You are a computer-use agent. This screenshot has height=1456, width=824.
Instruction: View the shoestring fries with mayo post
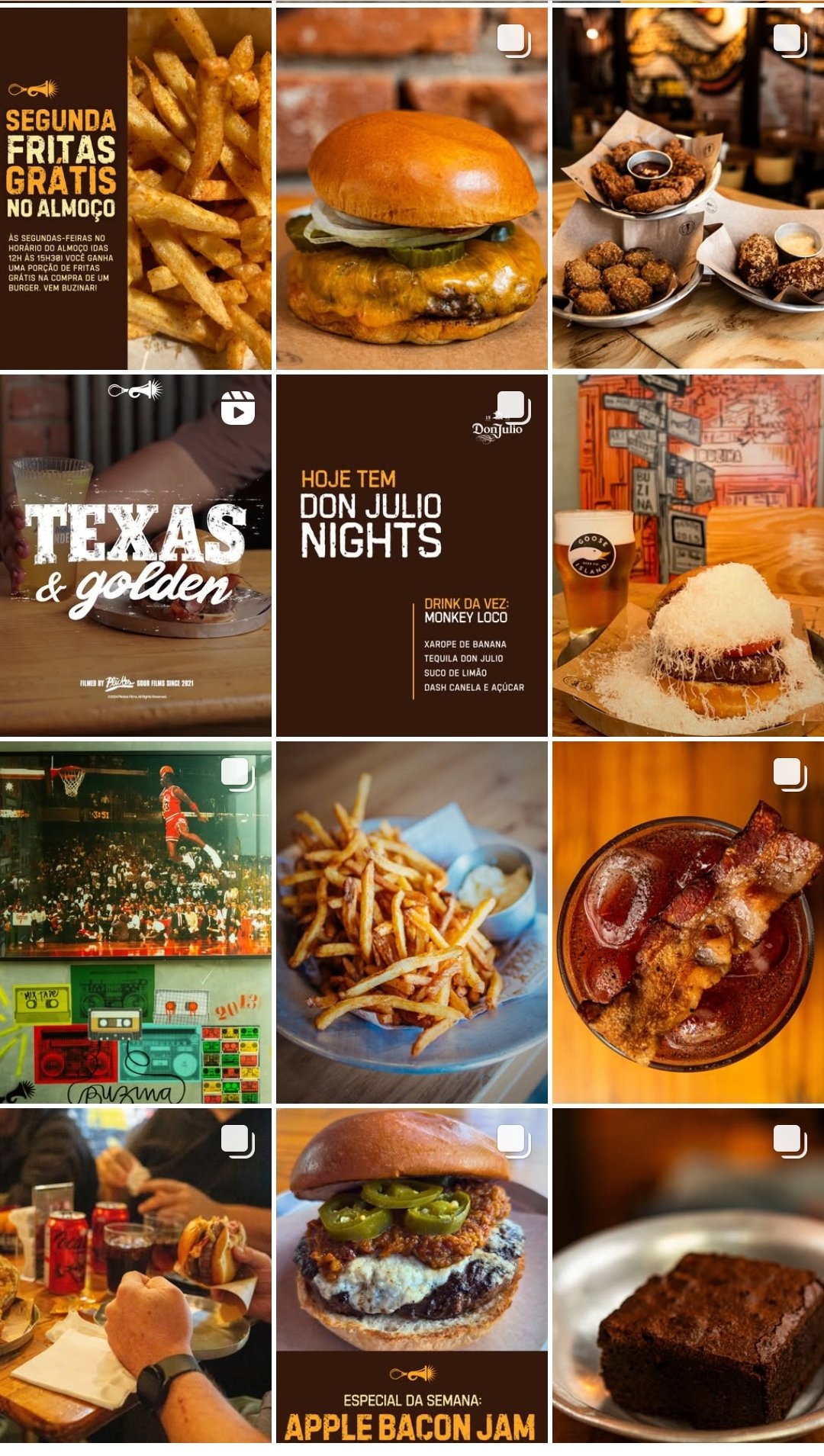412,922
